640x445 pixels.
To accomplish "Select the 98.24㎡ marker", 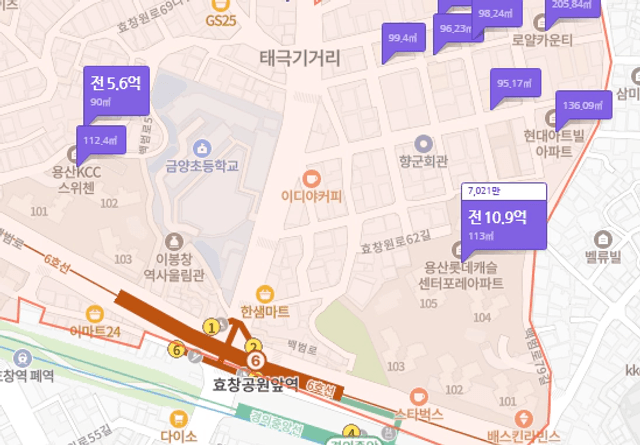I will 495,13.
